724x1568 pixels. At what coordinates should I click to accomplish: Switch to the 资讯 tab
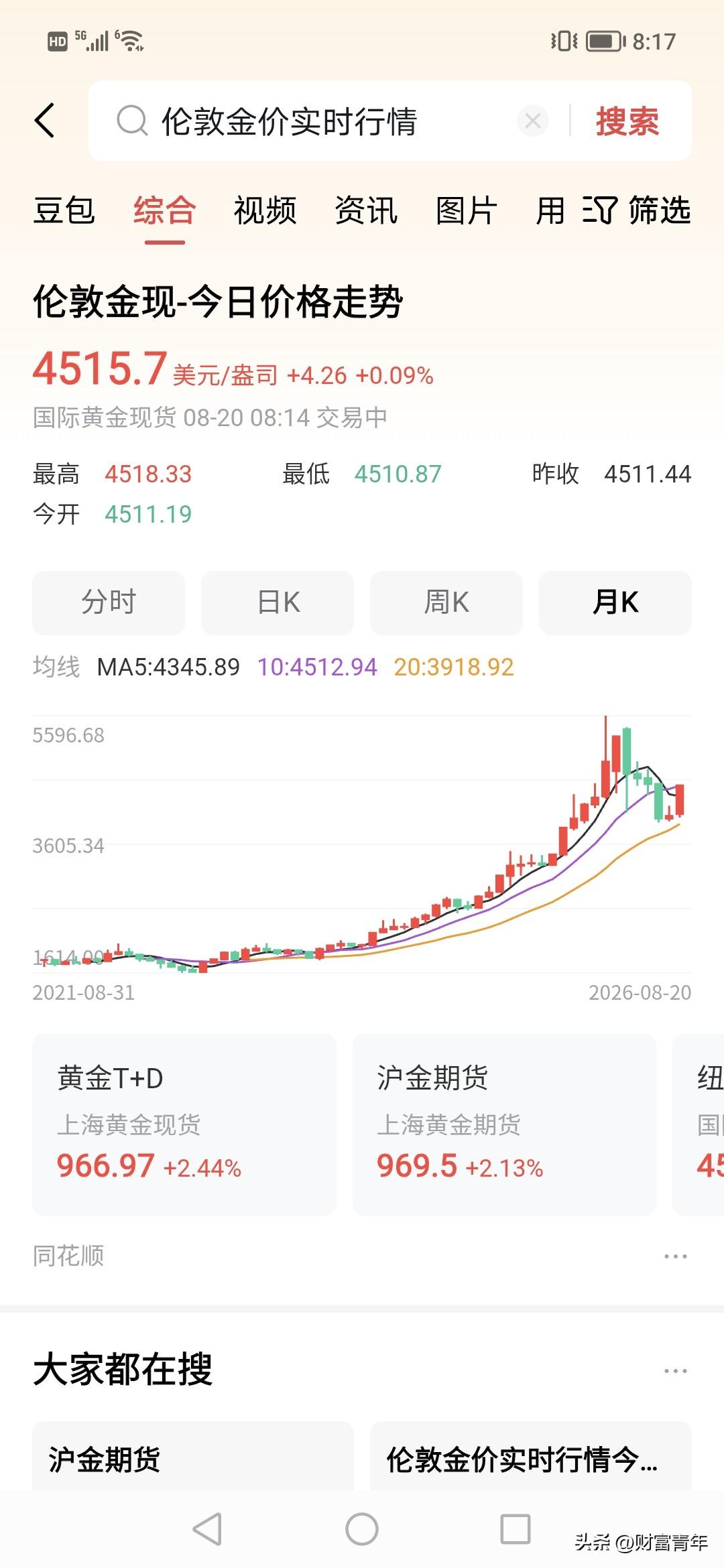point(366,210)
